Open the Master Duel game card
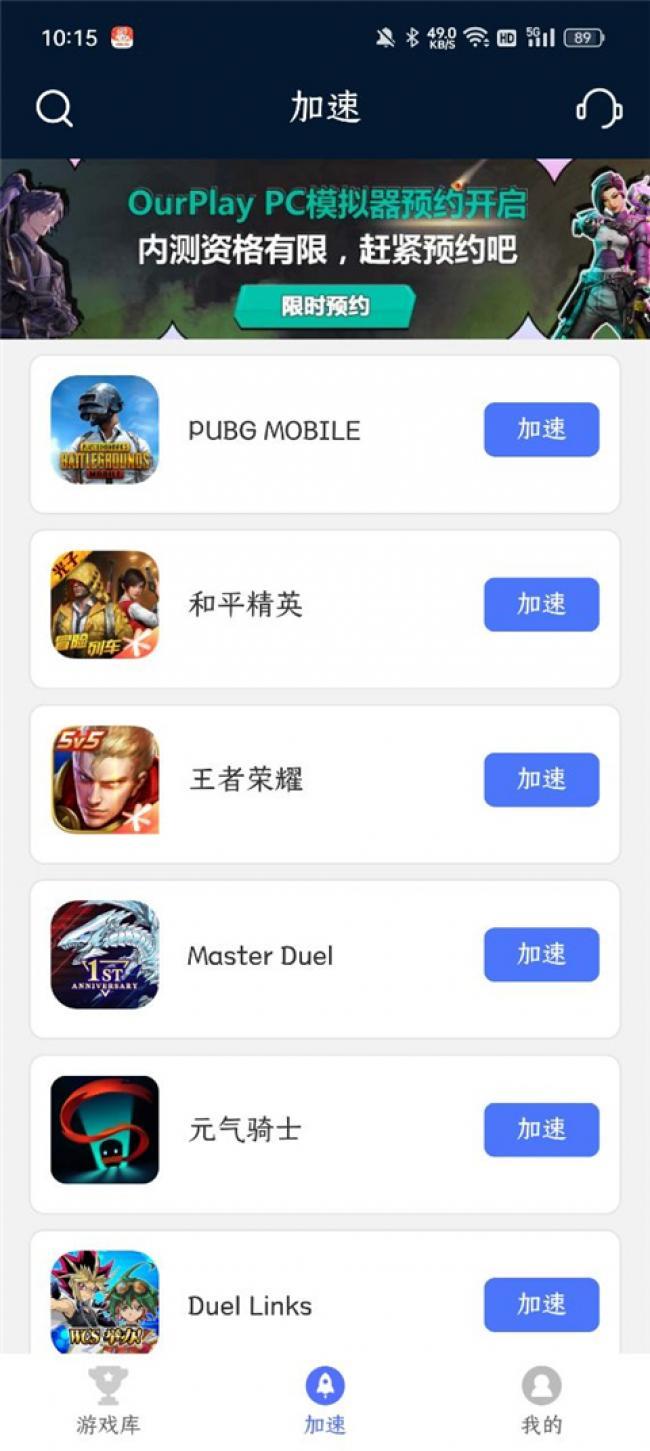This screenshot has width=650, height=1451. [x=260, y=956]
